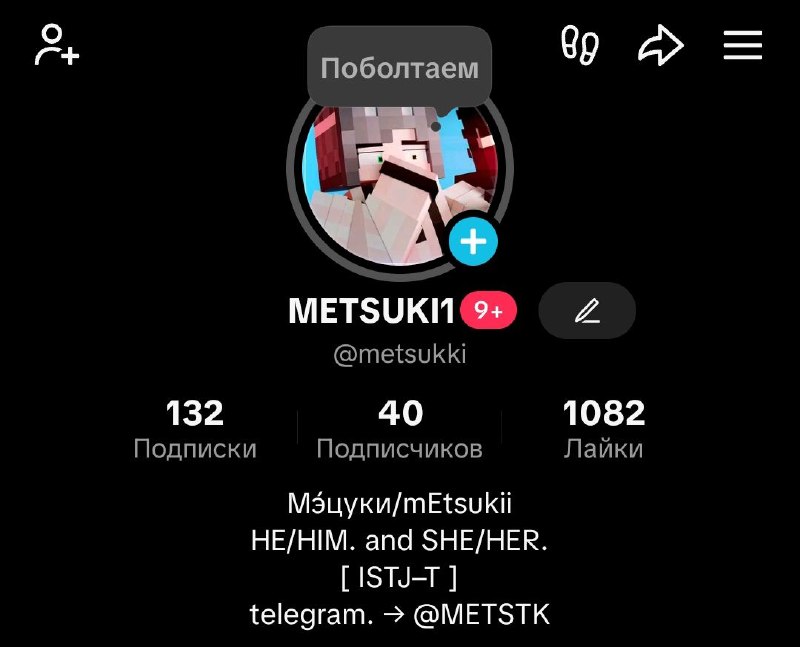The height and width of the screenshot is (647, 800).
Task: Edit the profile with the pencil button
Action: (x=587, y=311)
